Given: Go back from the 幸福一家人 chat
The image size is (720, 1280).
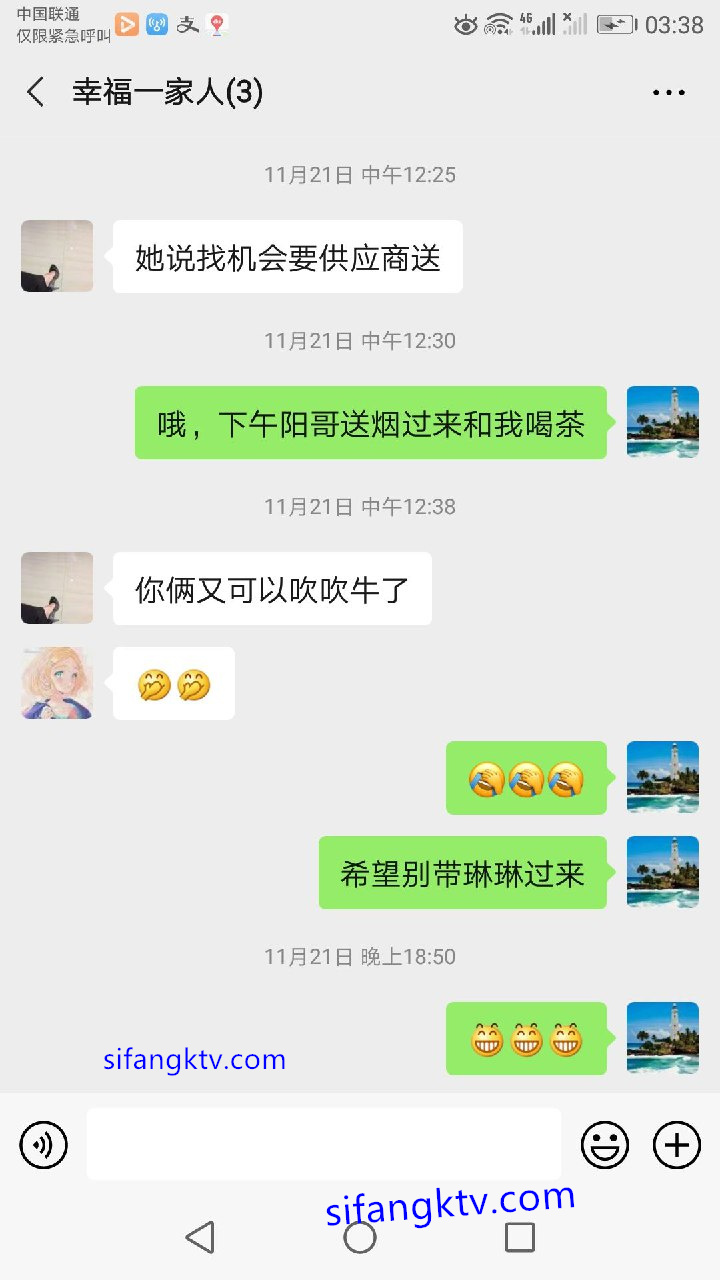Looking at the screenshot, I should pyautogui.click(x=36, y=93).
